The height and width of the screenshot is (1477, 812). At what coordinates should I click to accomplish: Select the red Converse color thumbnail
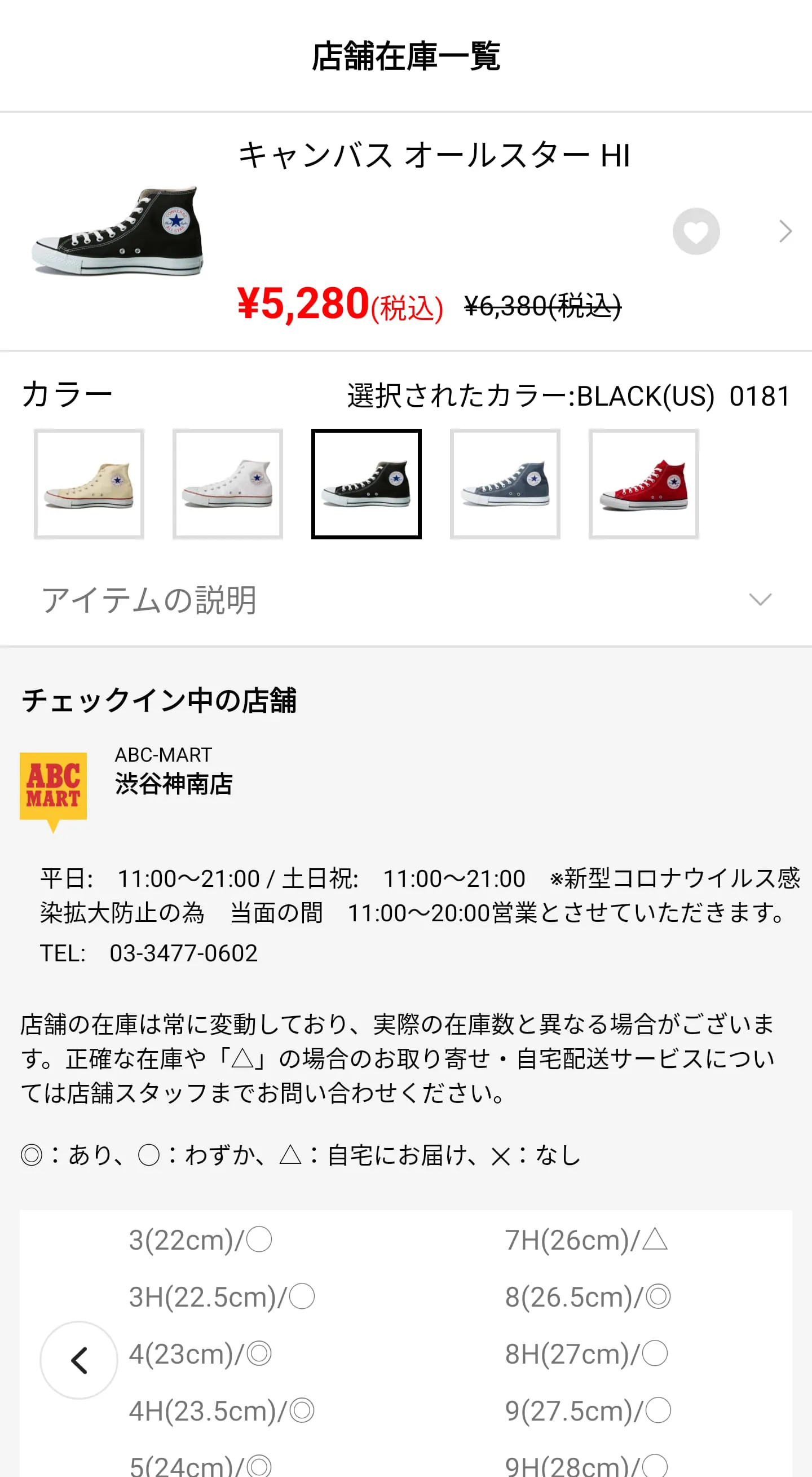(644, 483)
